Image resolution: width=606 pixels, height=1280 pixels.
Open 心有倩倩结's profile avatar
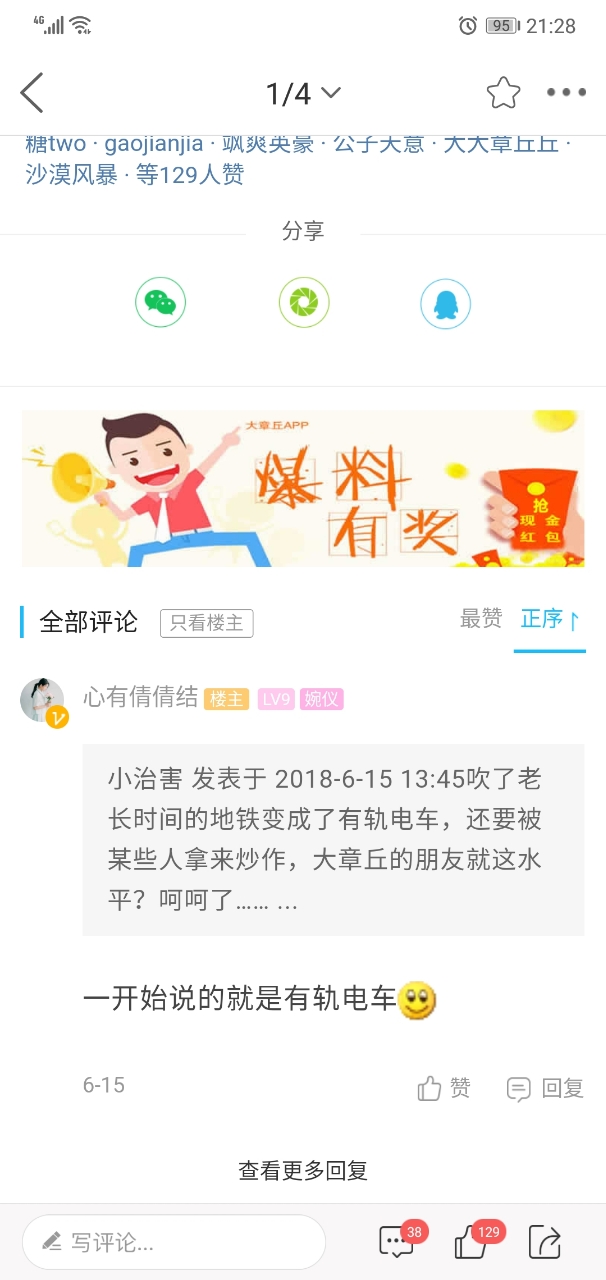[x=42, y=700]
